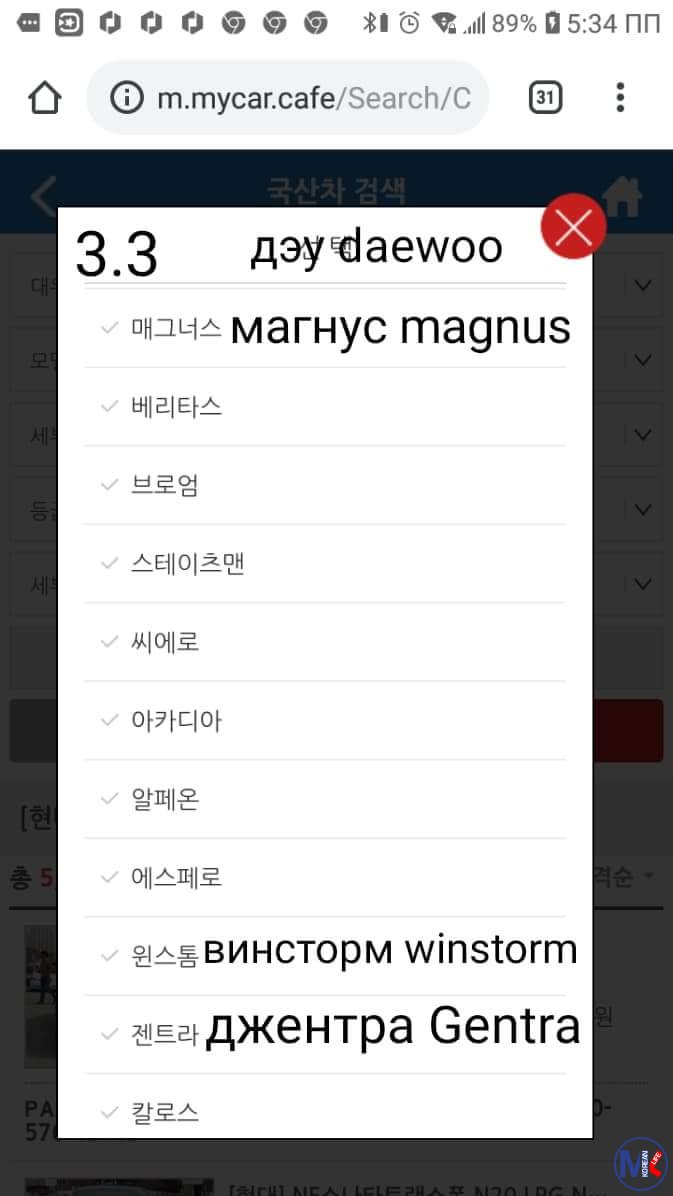Select 매그너스 (Magnus) from the list

[x=176, y=328]
